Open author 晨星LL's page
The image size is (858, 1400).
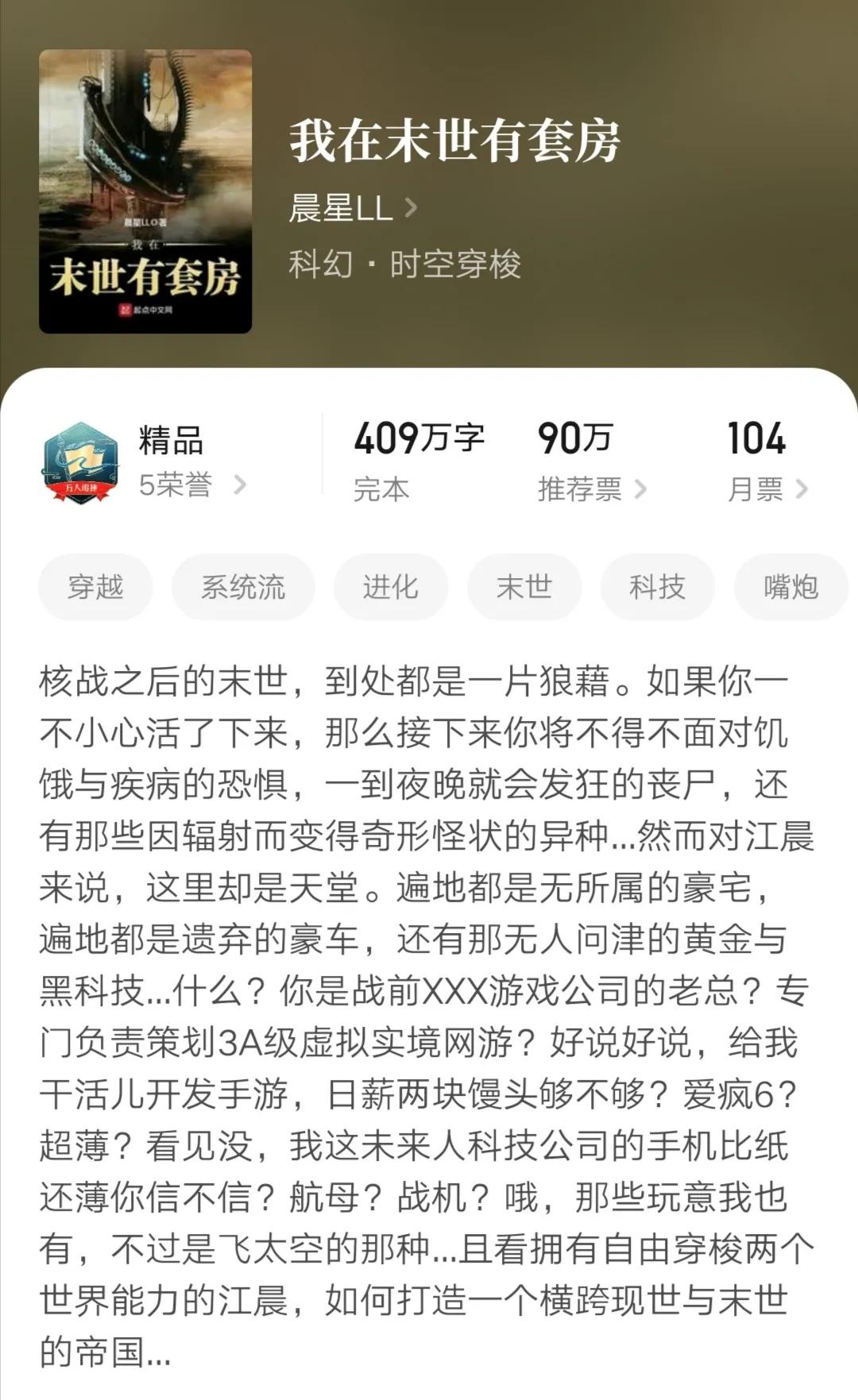[x=352, y=208]
